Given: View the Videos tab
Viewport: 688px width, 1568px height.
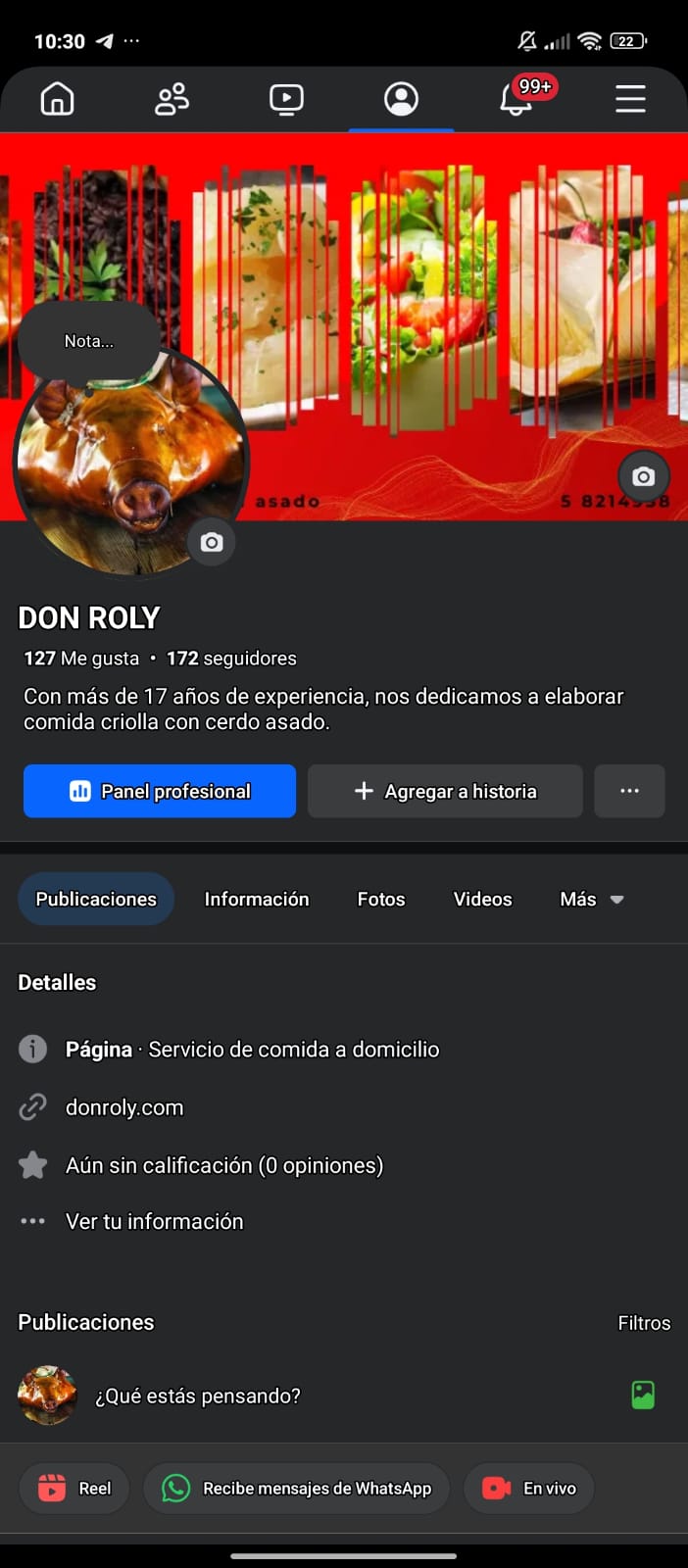Looking at the screenshot, I should (x=482, y=899).
